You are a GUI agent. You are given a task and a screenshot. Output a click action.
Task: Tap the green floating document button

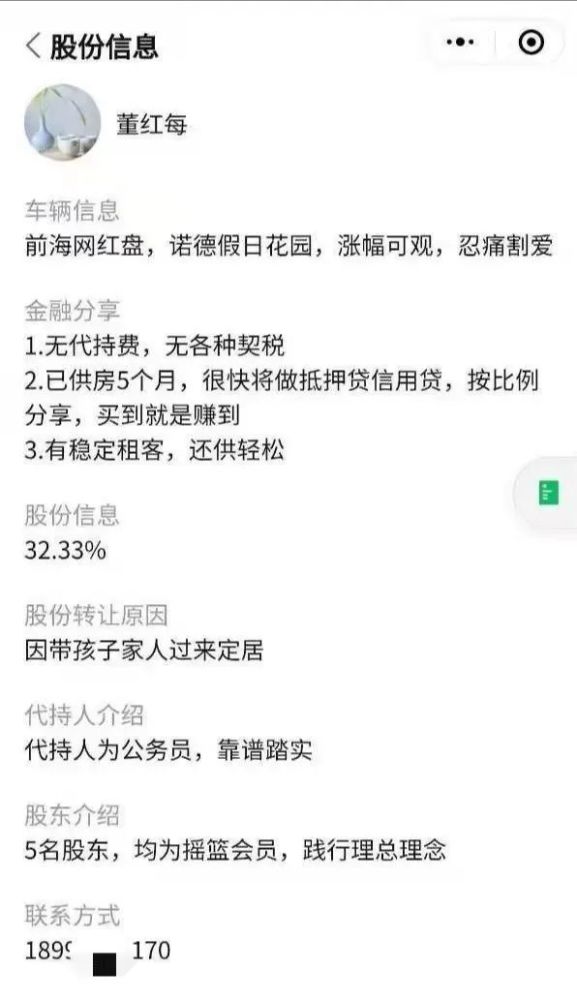pyautogui.click(x=549, y=493)
